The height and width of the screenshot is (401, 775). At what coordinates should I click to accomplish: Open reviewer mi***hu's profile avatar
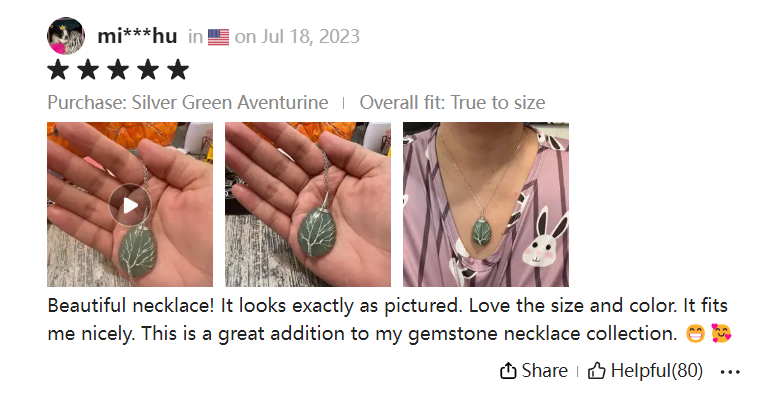coord(66,36)
